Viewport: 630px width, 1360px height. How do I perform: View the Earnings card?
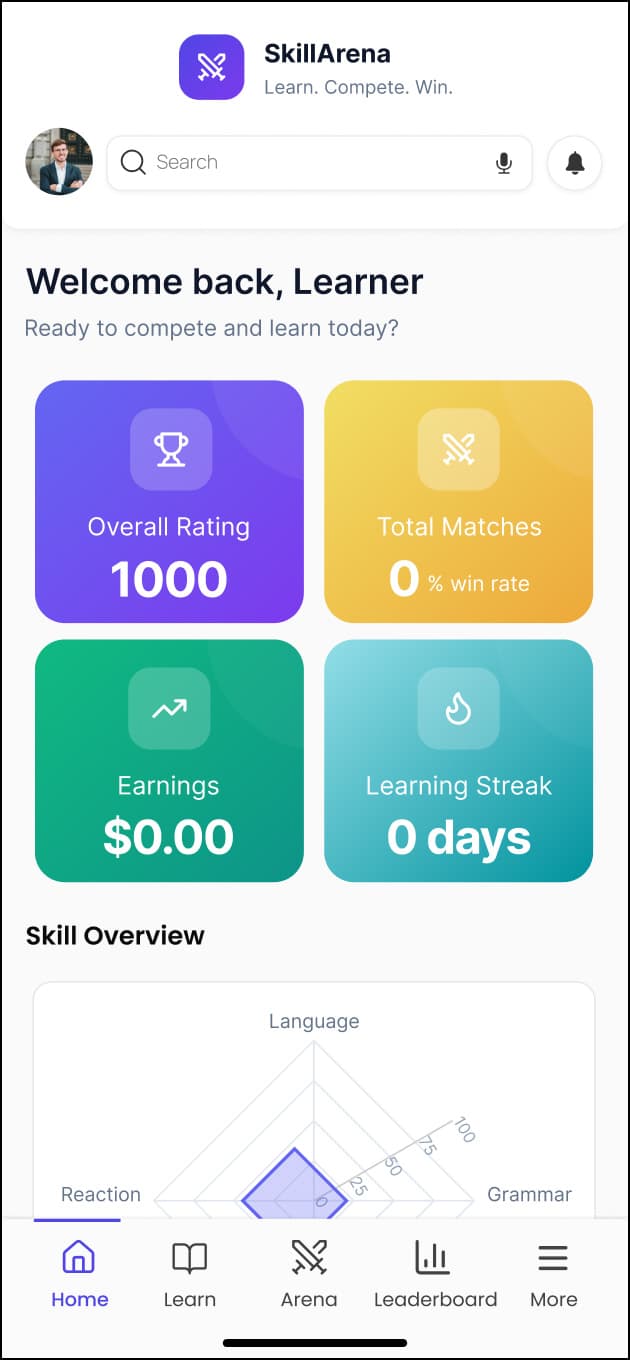169,761
